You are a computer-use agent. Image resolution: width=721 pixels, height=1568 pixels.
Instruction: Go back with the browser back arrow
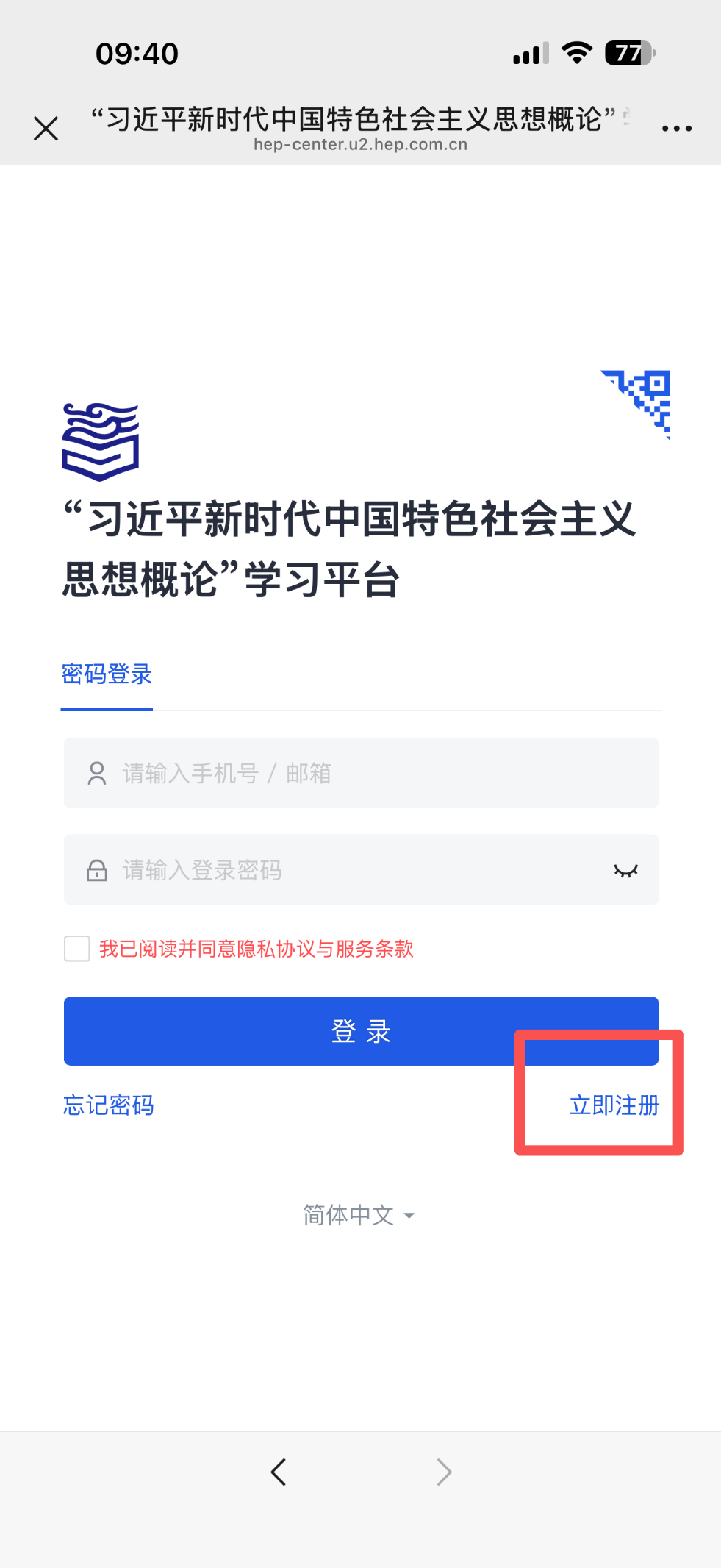tap(279, 1472)
